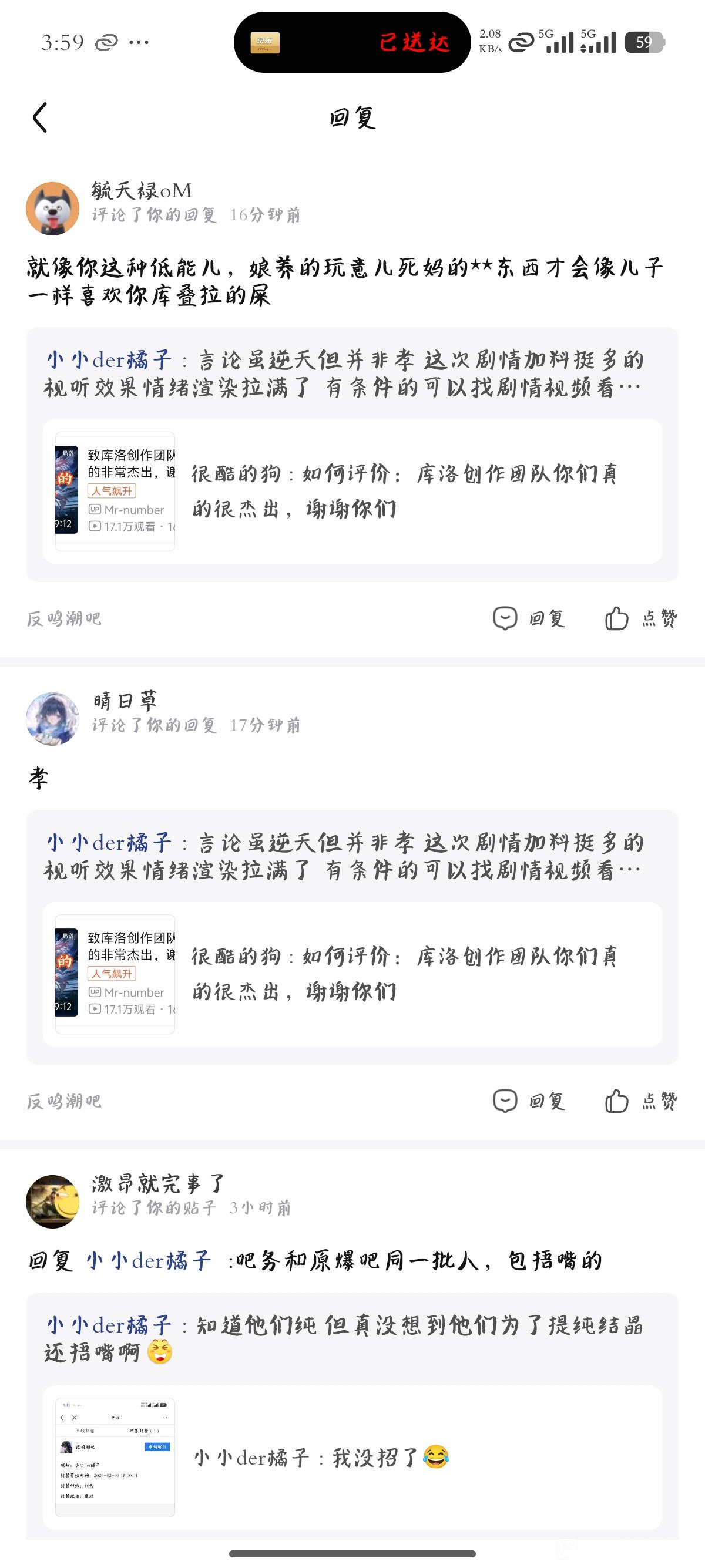Reply to 晴日草's comment
The height and width of the screenshot is (1568, 705).
[x=529, y=1101]
